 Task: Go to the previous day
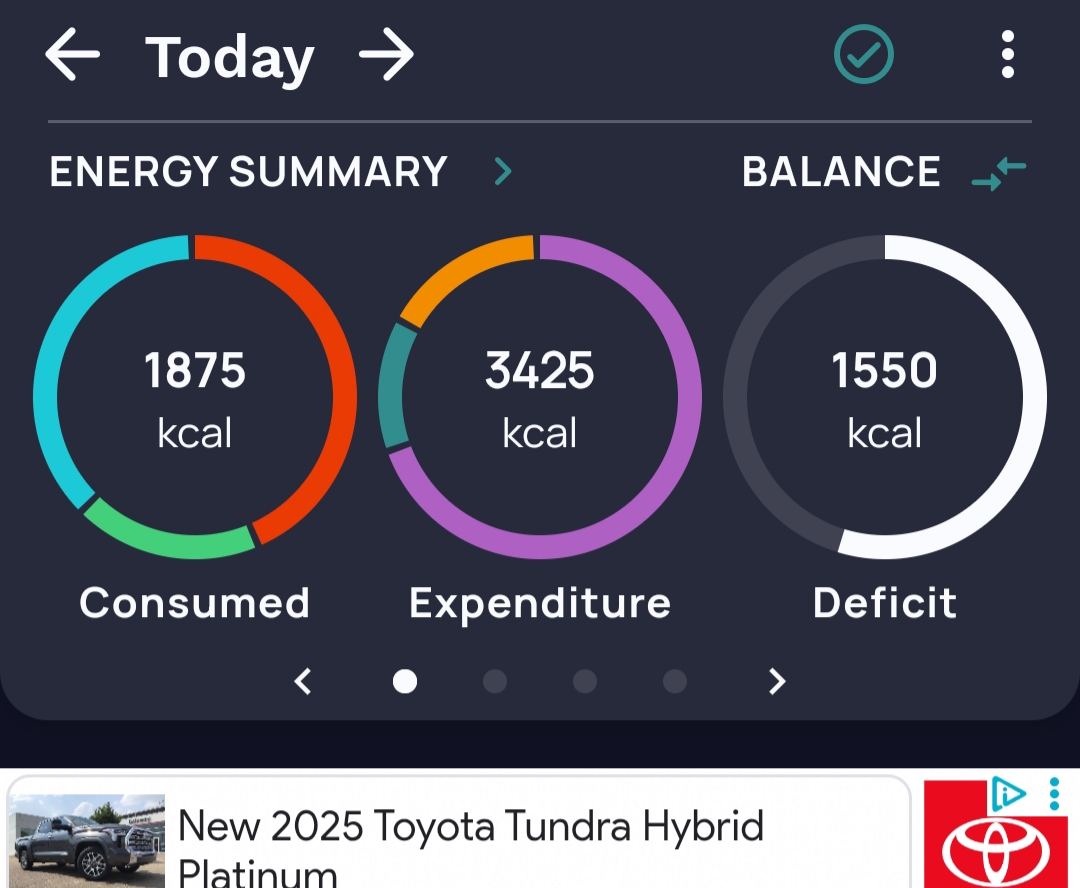click(x=73, y=55)
